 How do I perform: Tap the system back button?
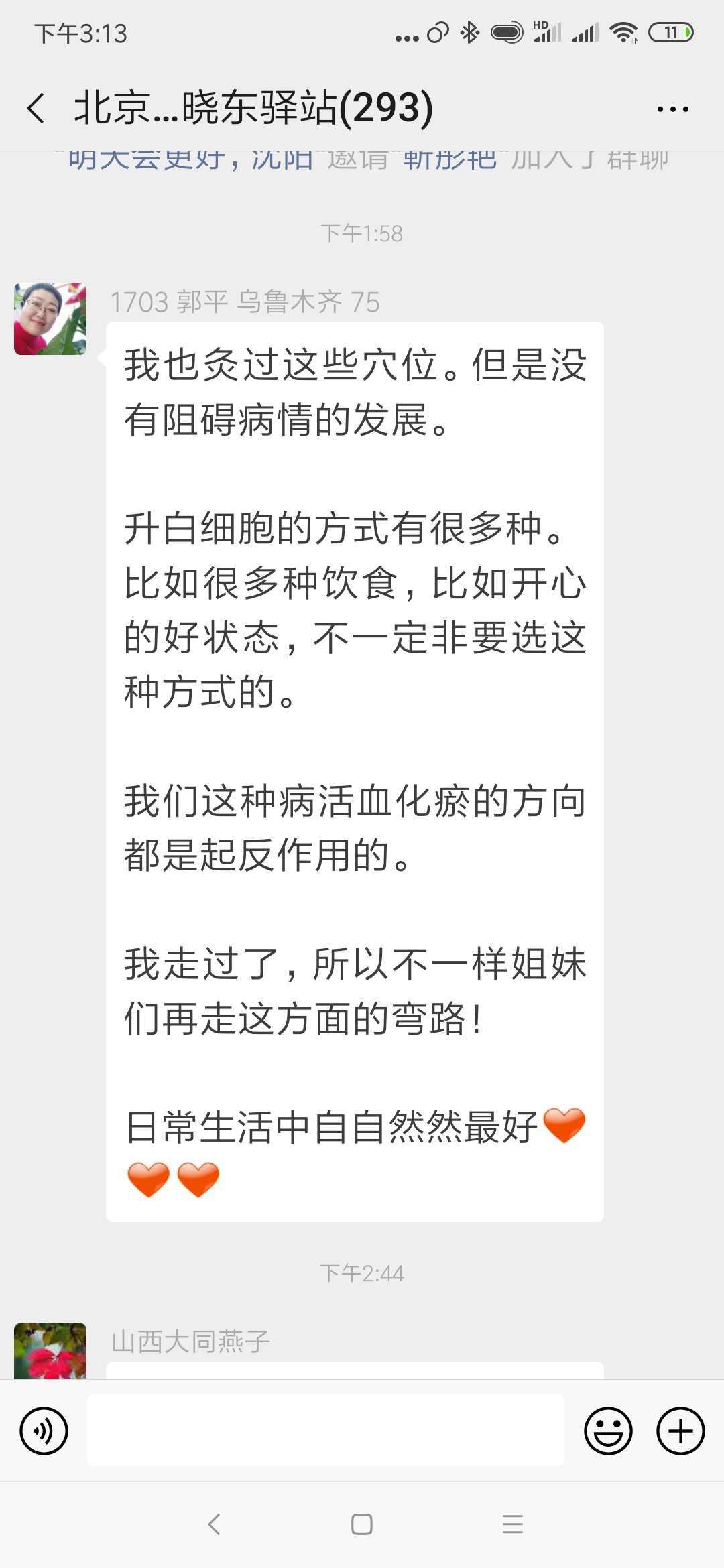point(214,1524)
